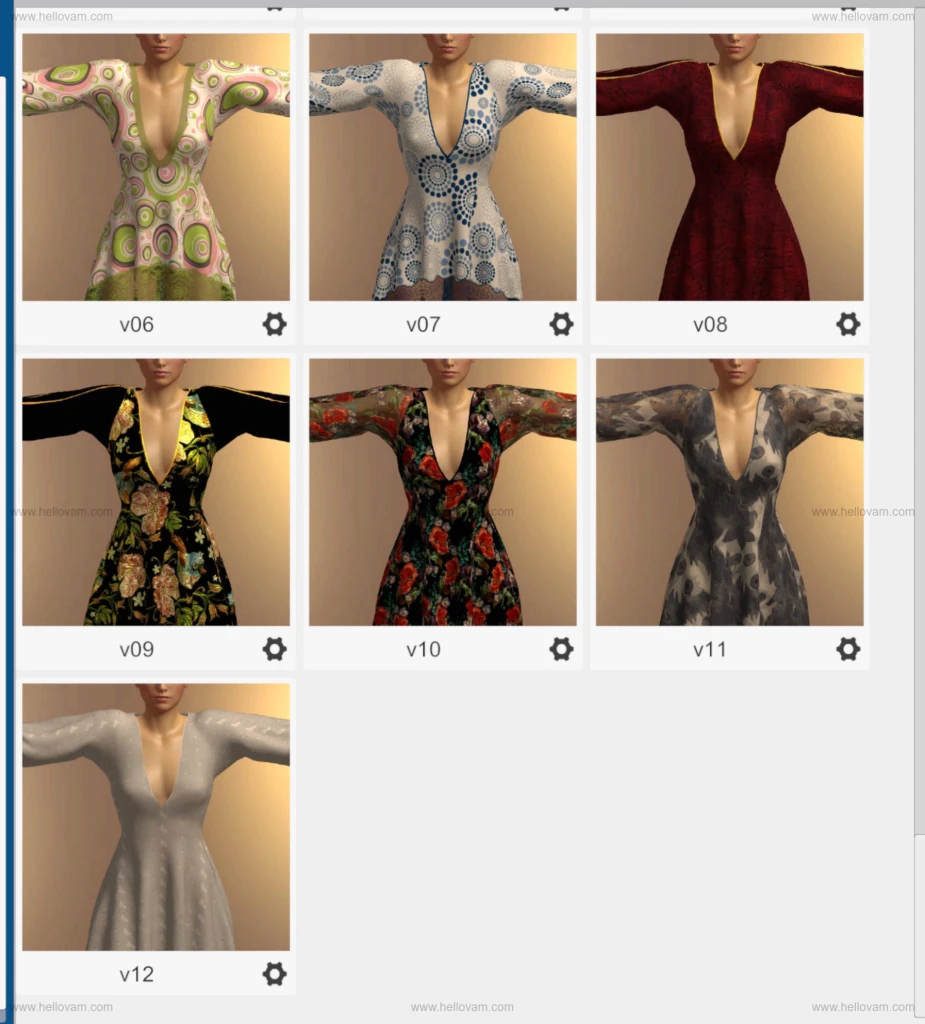Click the v08 label text
The image size is (925, 1024).
(x=710, y=324)
